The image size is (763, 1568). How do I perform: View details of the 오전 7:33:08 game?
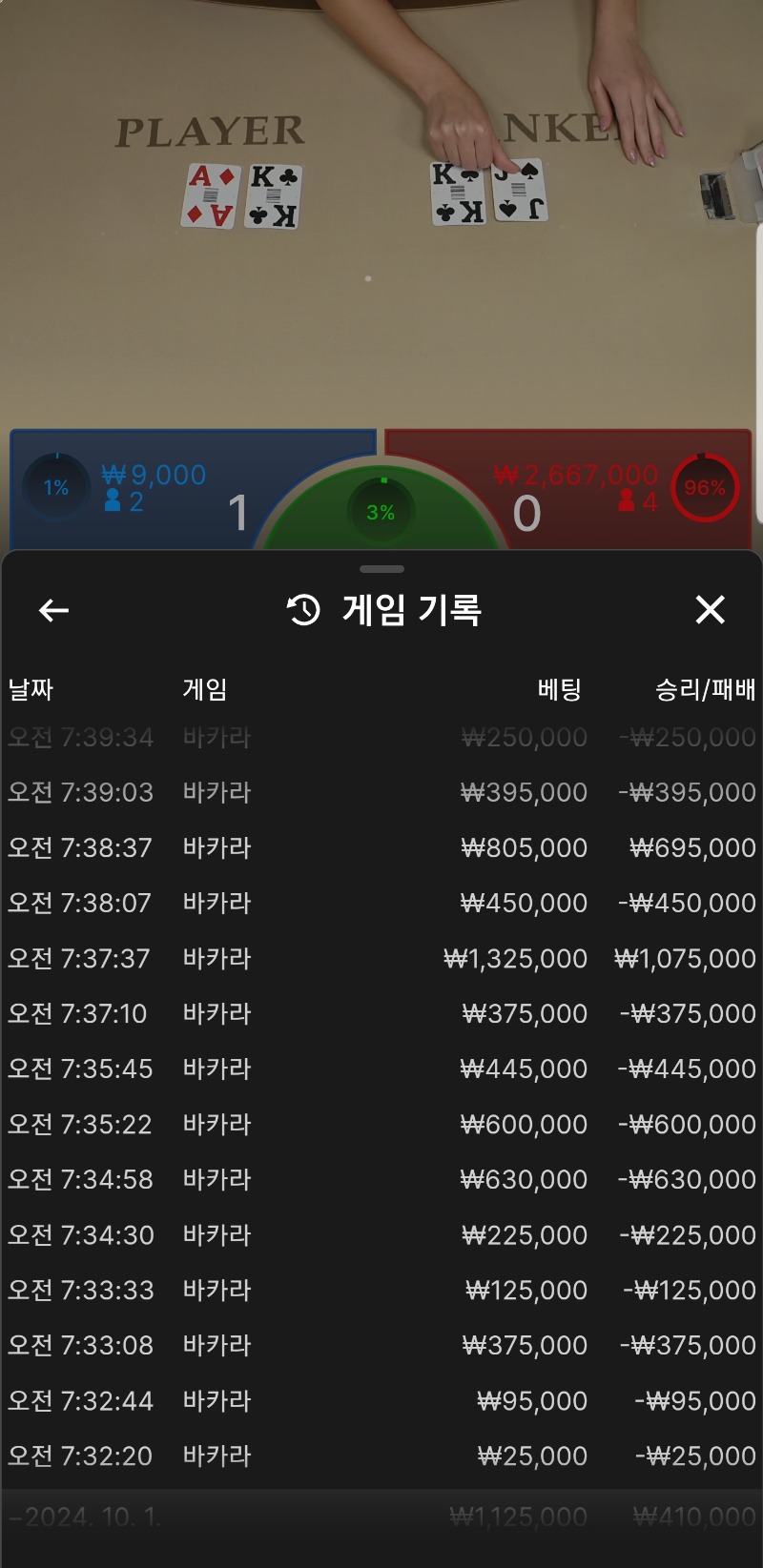pos(381,1345)
